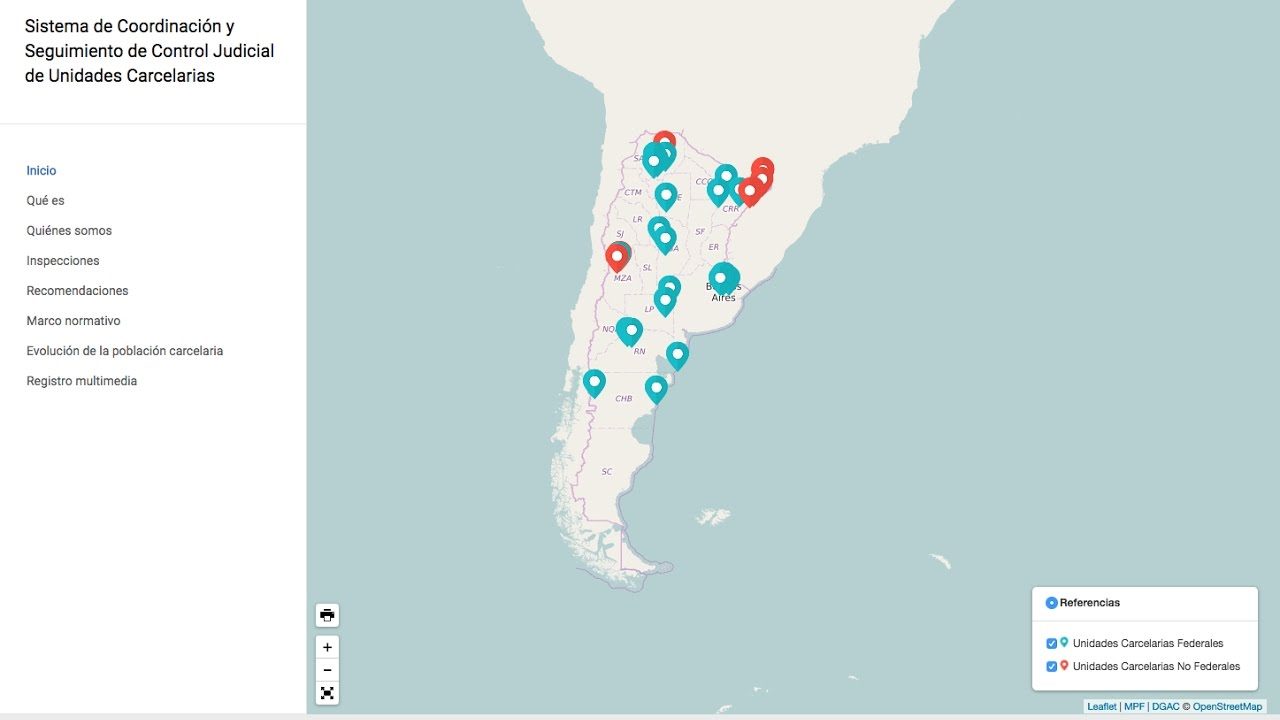Select the teal marker in Chubut's western edge
This screenshot has width=1280, height=720.
[594, 382]
